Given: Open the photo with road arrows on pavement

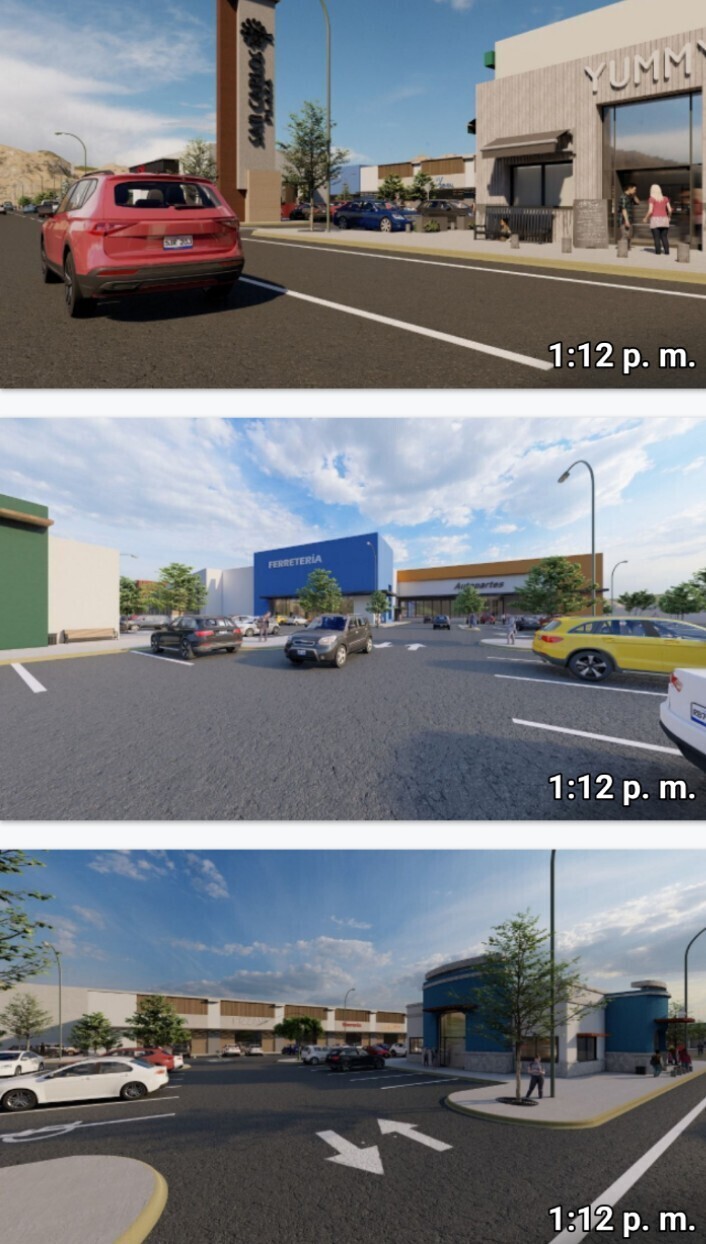Looking at the screenshot, I should tap(352, 1045).
